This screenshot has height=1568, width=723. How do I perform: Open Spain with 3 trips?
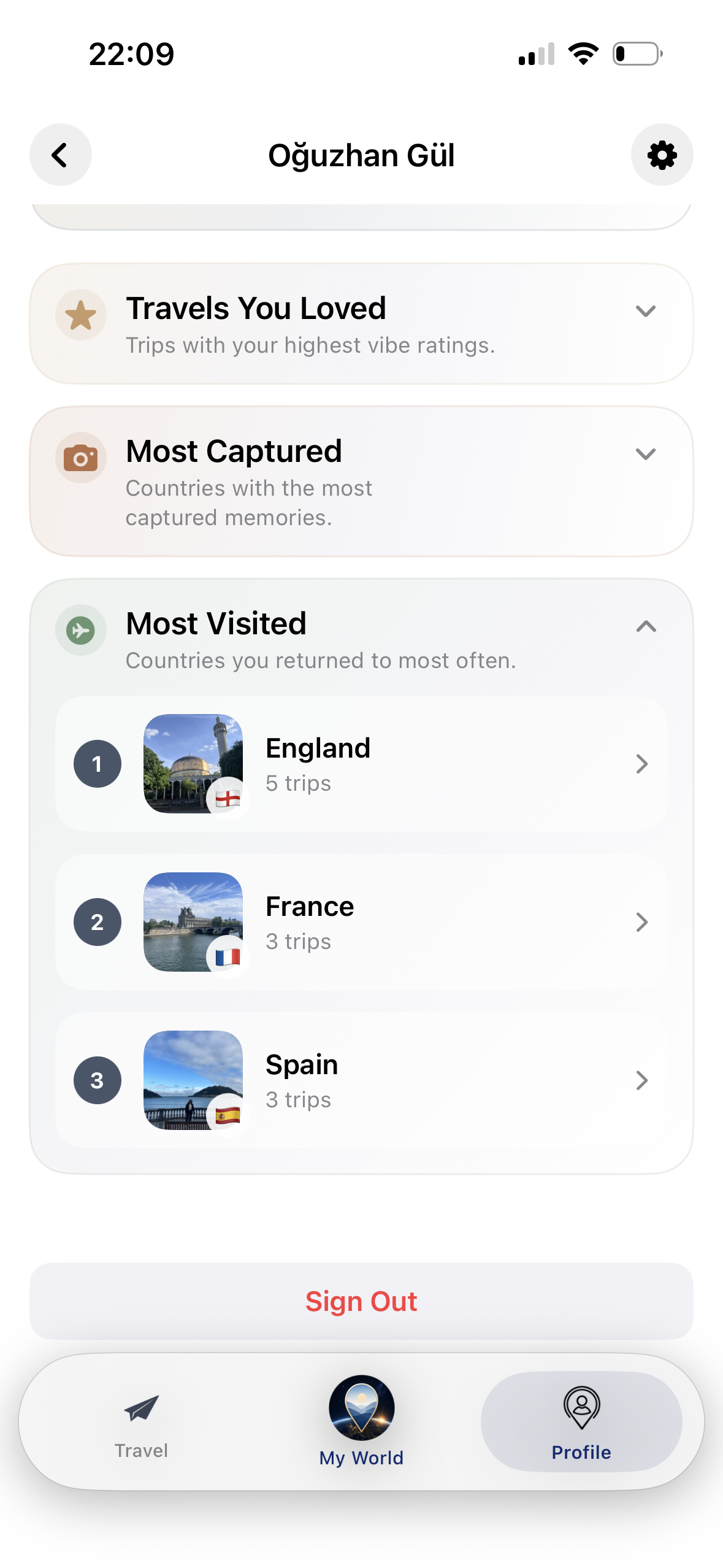pos(361,1080)
